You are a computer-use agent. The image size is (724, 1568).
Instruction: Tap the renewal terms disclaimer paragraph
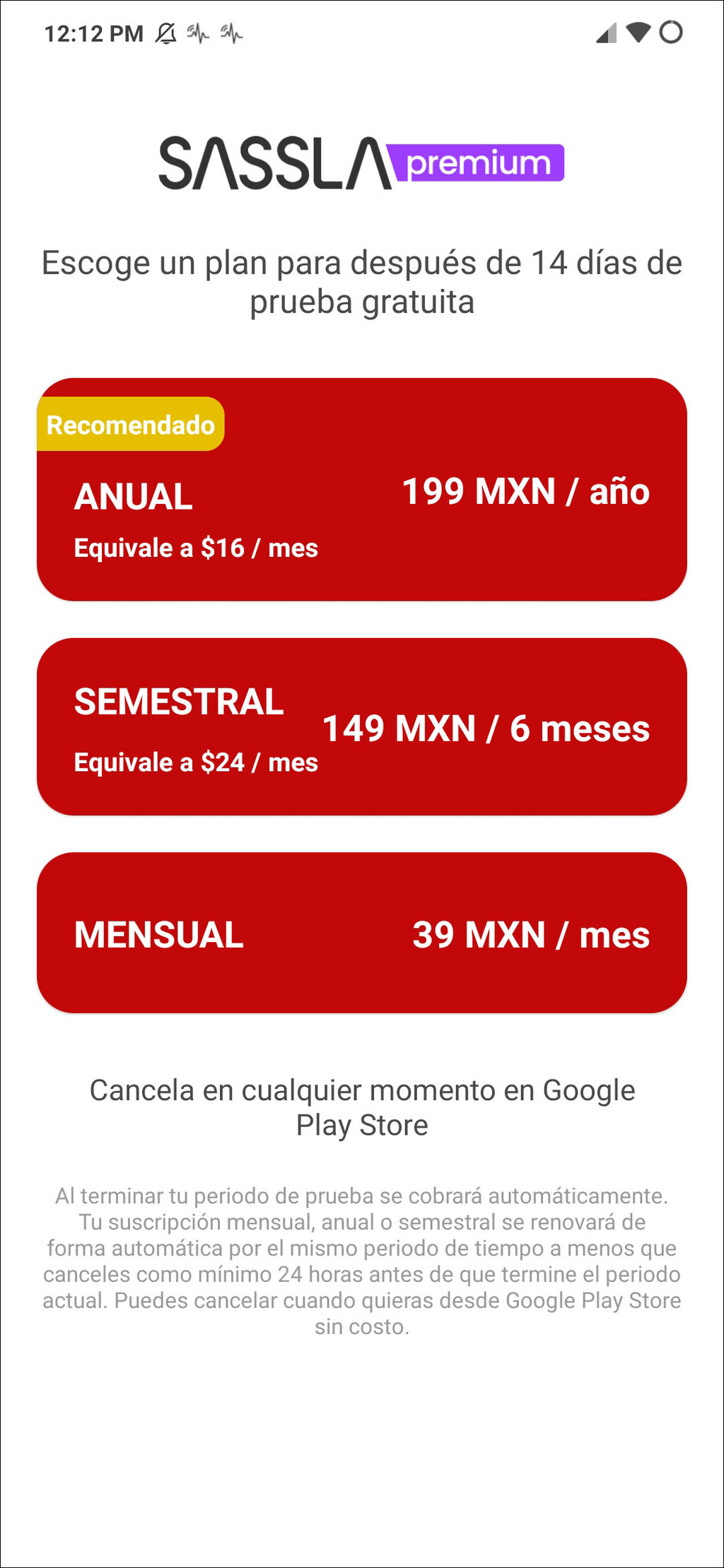pyautogui.click(x=362, y=1261)
